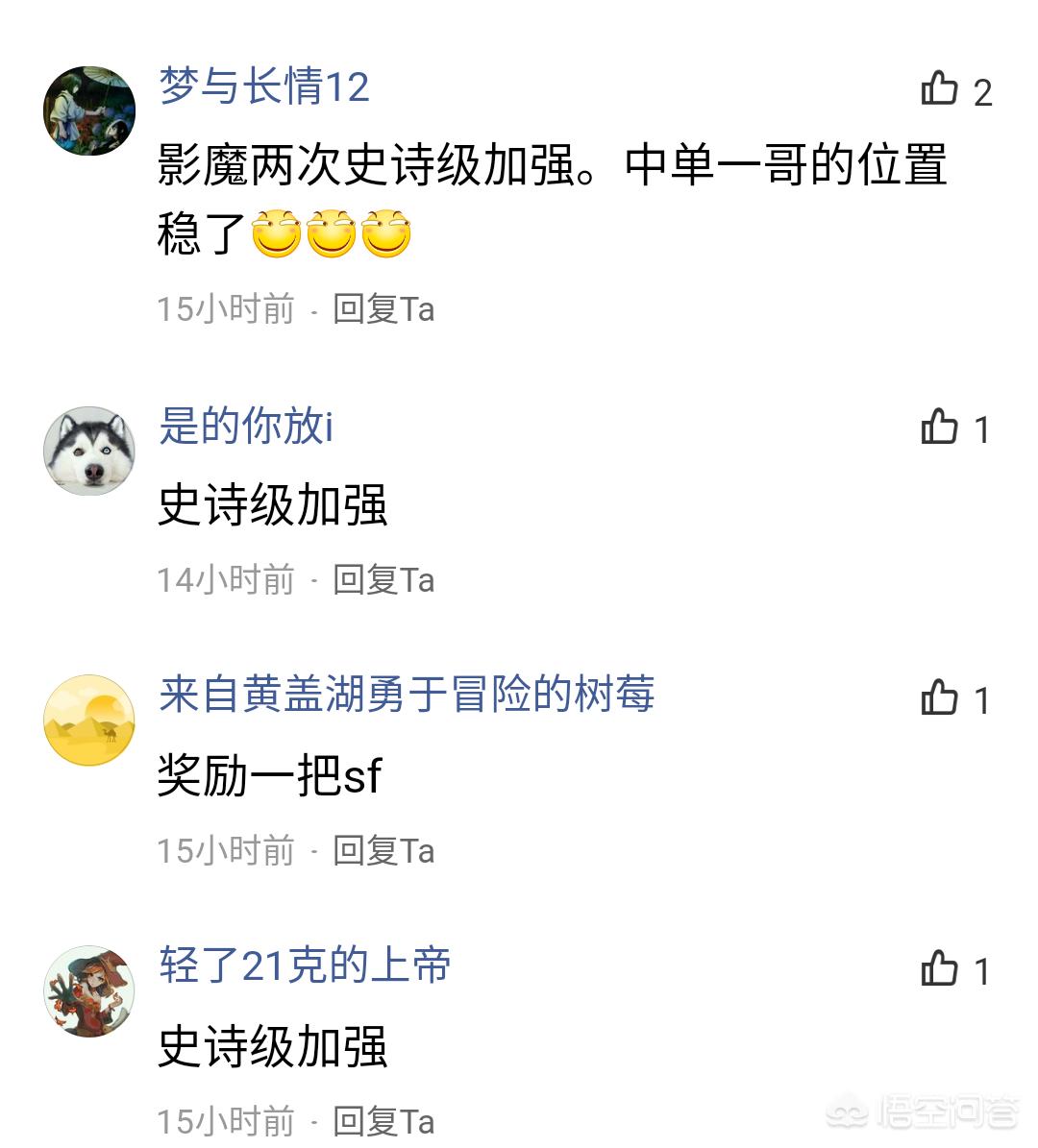Like 来自黄盖湖勇于冒险的树莓's comment
1038x1148 pixels.
coord(939,698)
